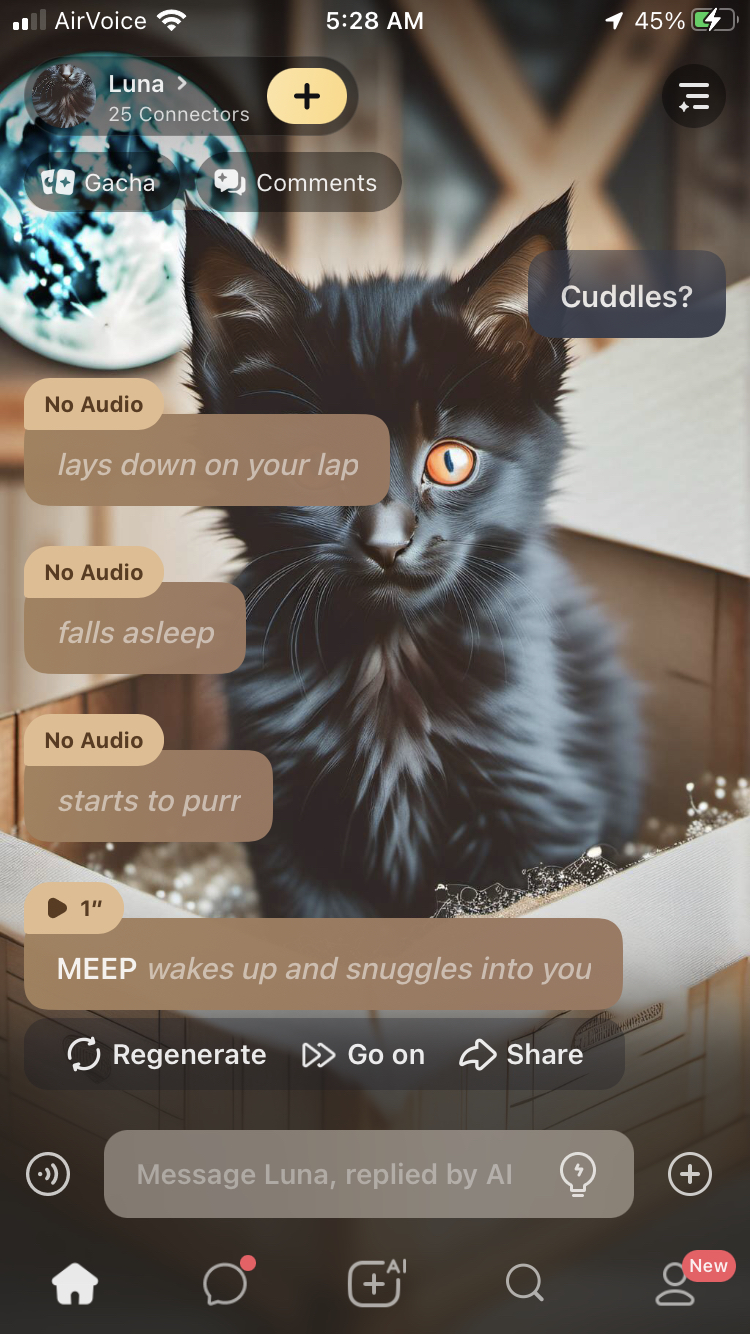Image resolution: width=750 pixels, height=1334 pixels.
Task: Open the Gacha chip
Action: (x=100, y=183)
